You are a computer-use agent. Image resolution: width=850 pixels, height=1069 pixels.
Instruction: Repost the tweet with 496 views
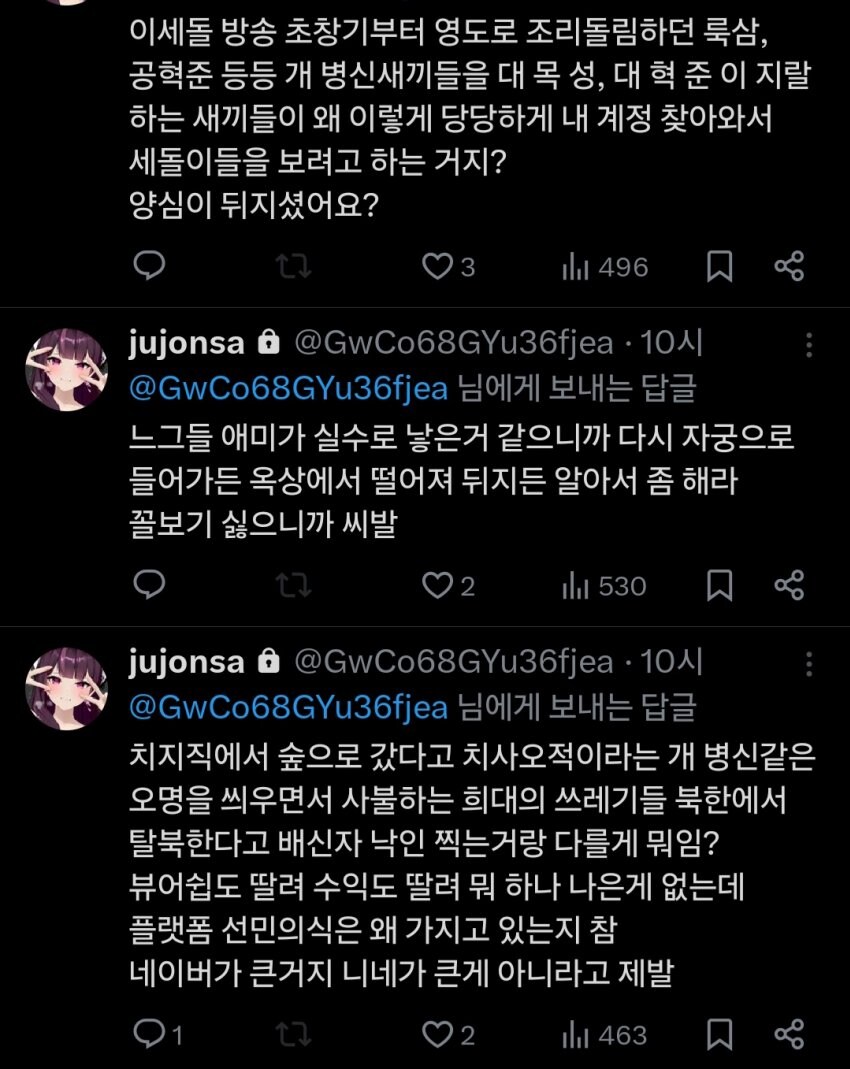coord(292,267)
